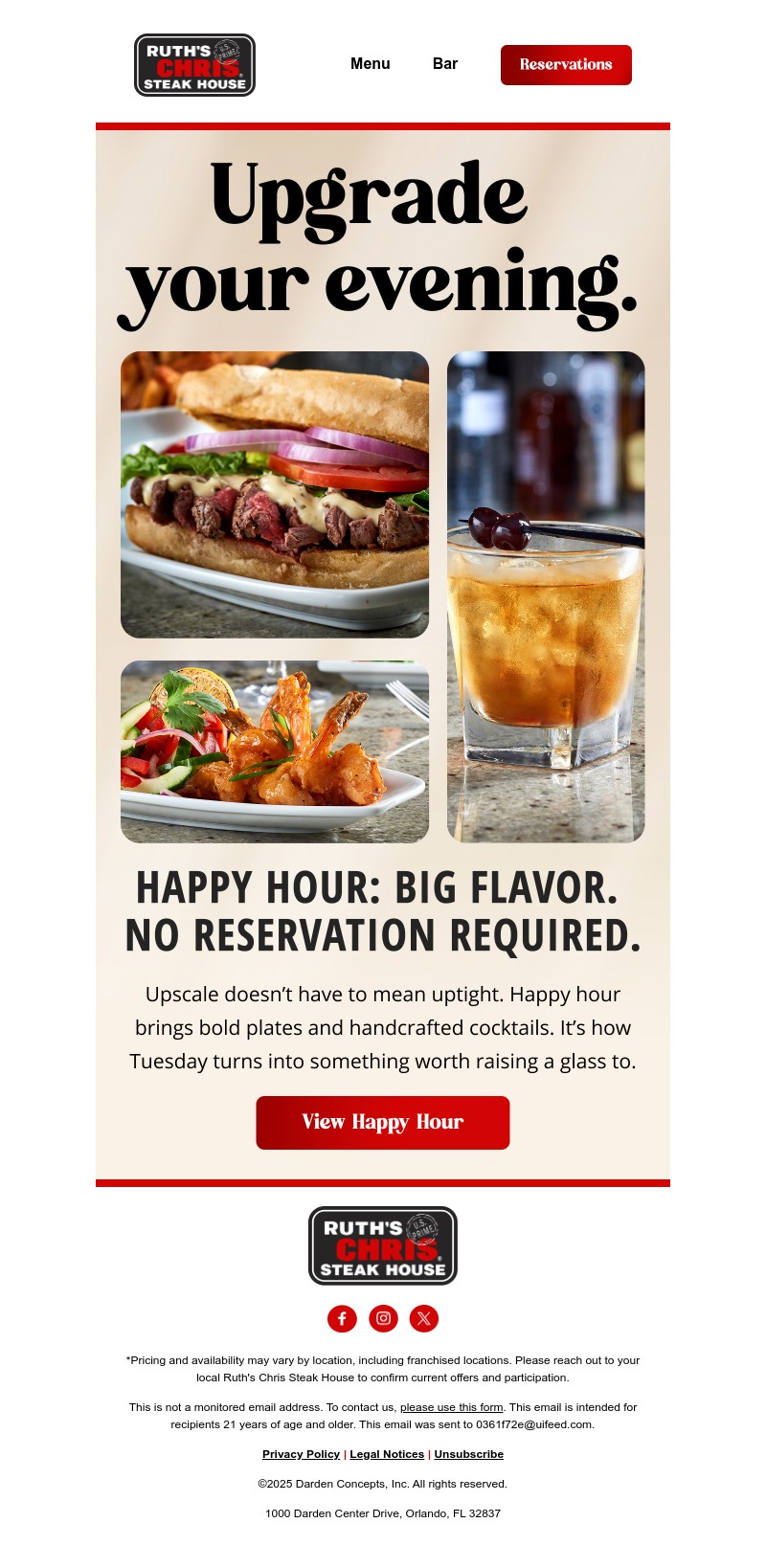Open the Bar link in header
The width and height of the screenshot is (766, 1568).
(x=445, y=64)
